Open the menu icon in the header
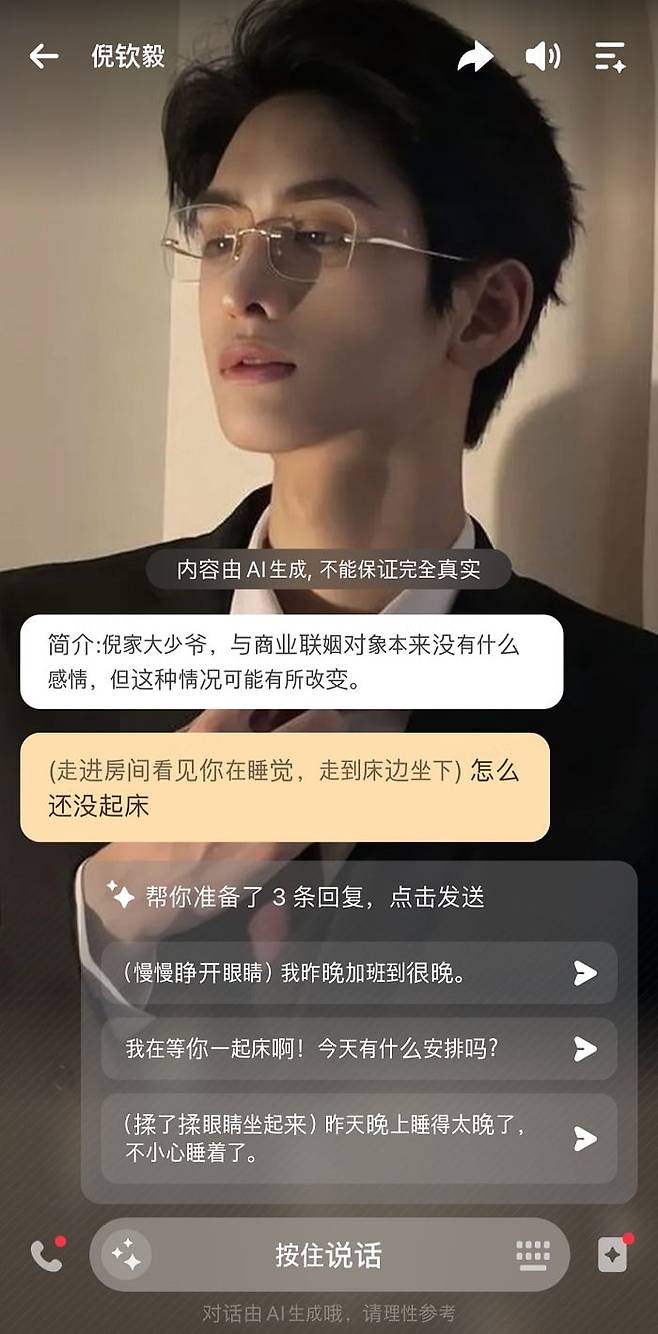This screenshot has width=658, height=1334. [610, 56]
